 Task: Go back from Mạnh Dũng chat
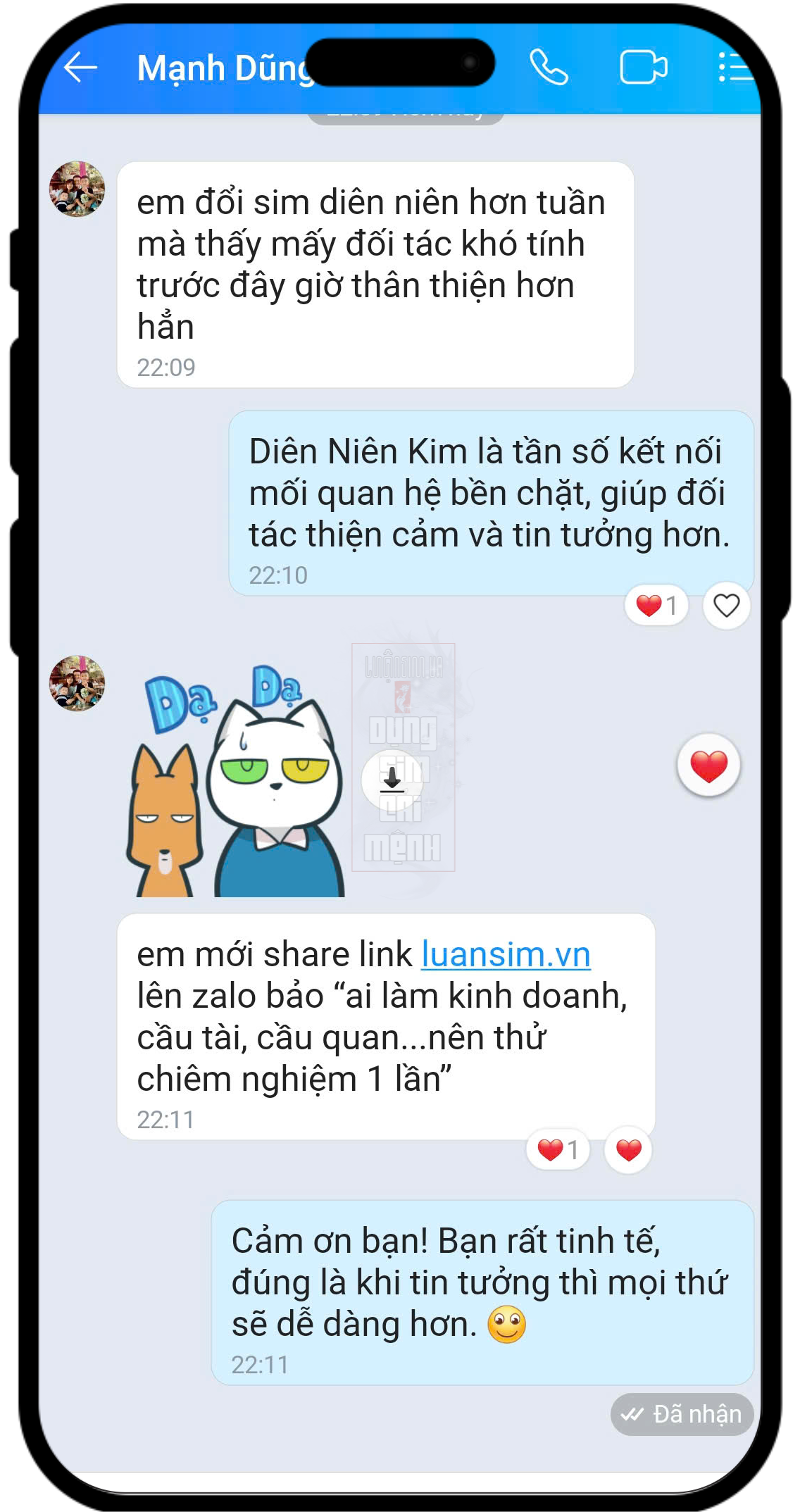point(80,68)
